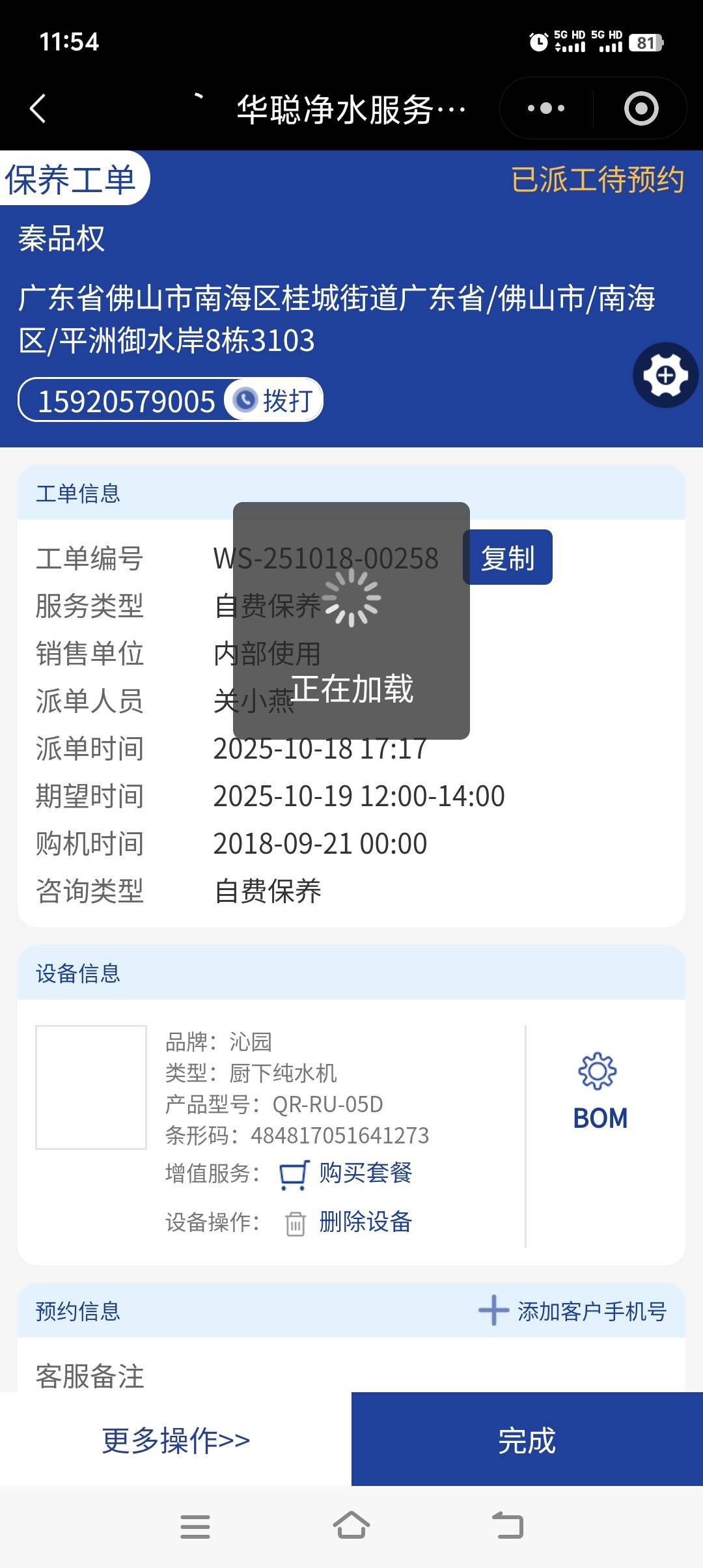Image resolution: width=703 pixels, height=1568 pixels.
Task: Close the mini program via circle icon
Action: click(641, 108)
